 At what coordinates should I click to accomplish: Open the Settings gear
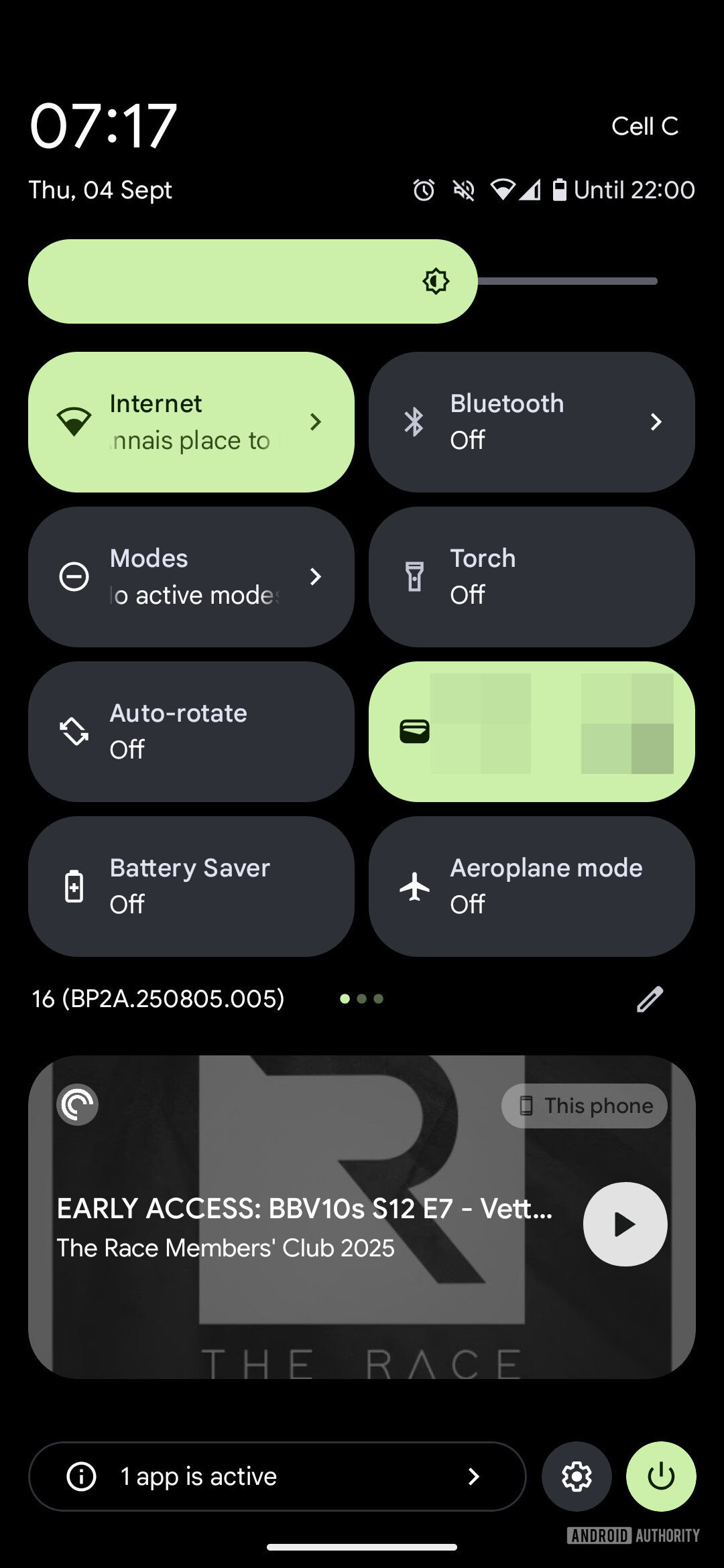[x=576, y=1476]
